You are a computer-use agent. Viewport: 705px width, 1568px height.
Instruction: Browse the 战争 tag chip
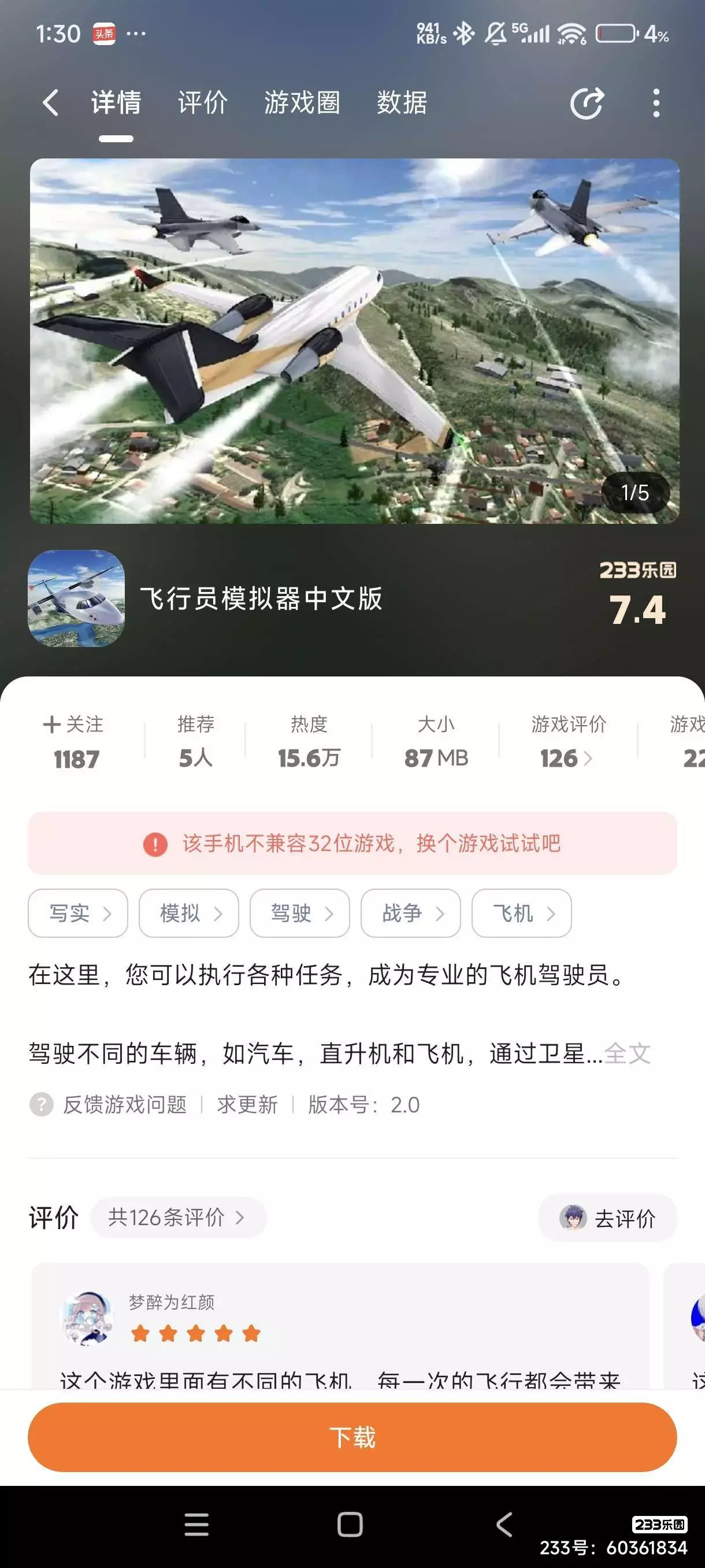[411, 913]
